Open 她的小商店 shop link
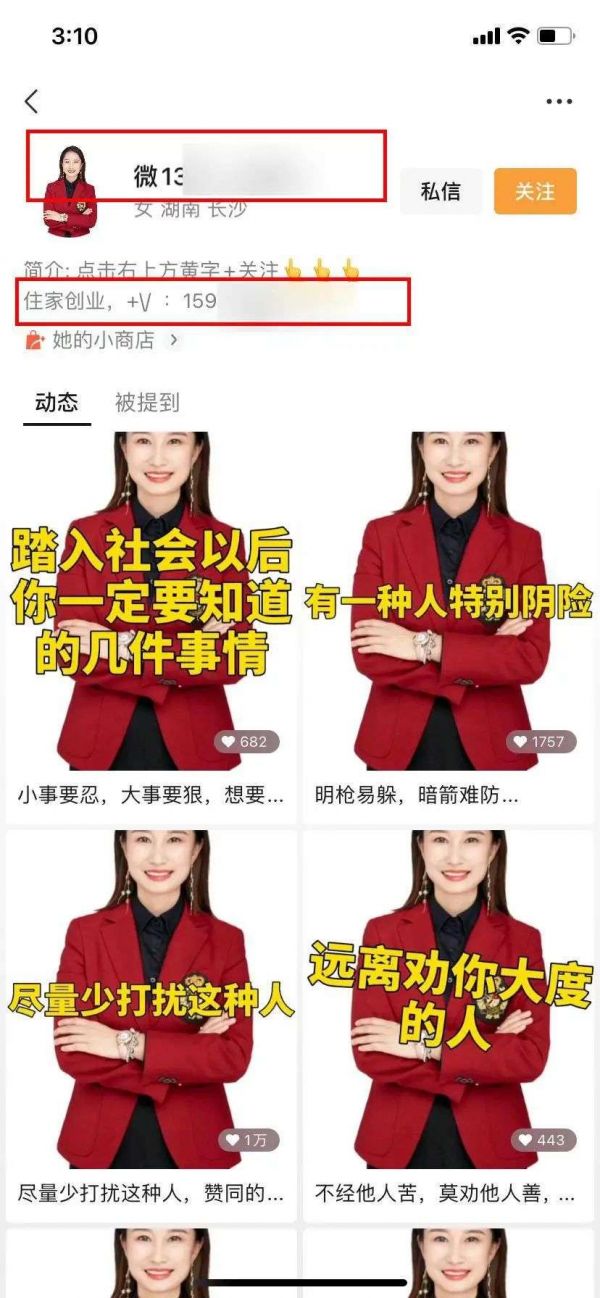This screenshot has width=600, height=1298. click(103, 341)
